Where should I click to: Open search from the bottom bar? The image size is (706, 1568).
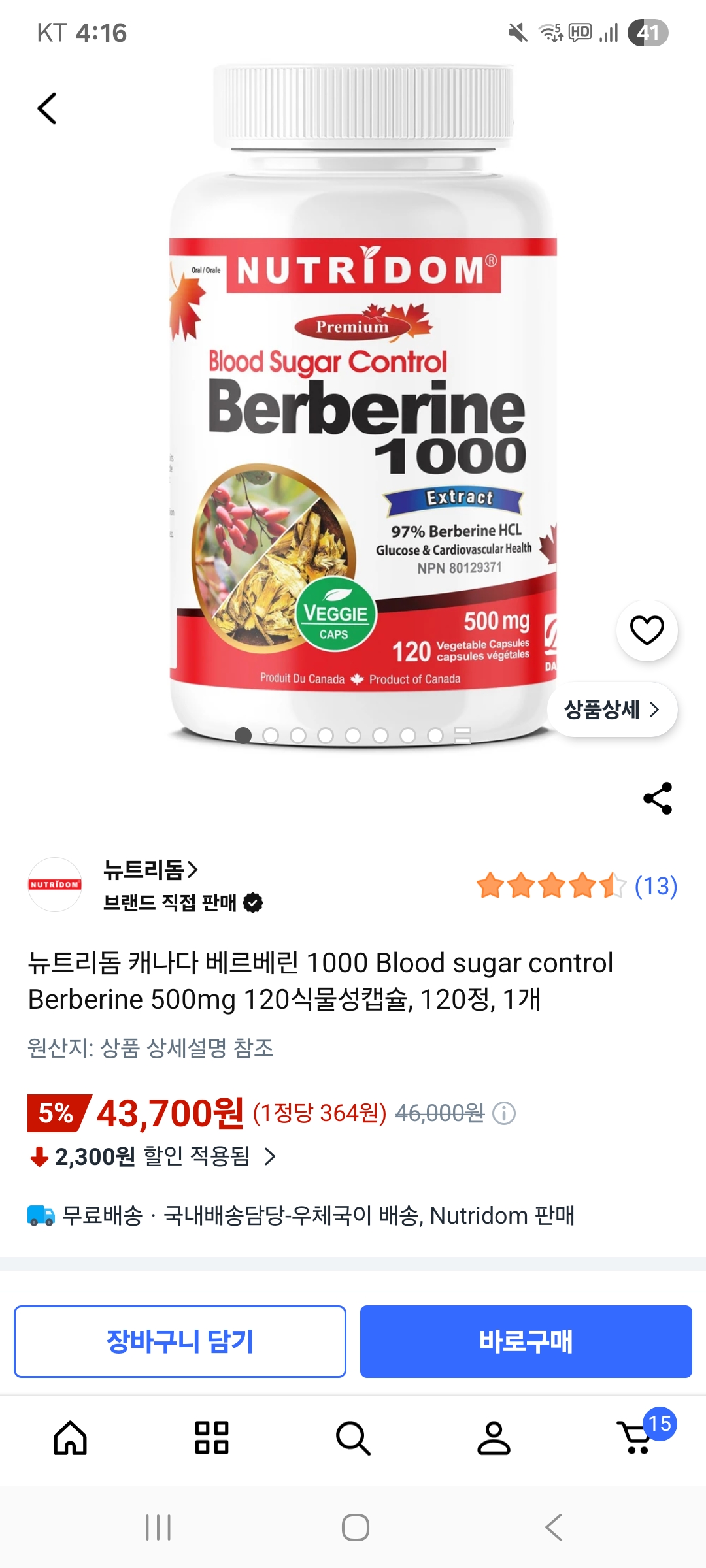coord(353,1438)
